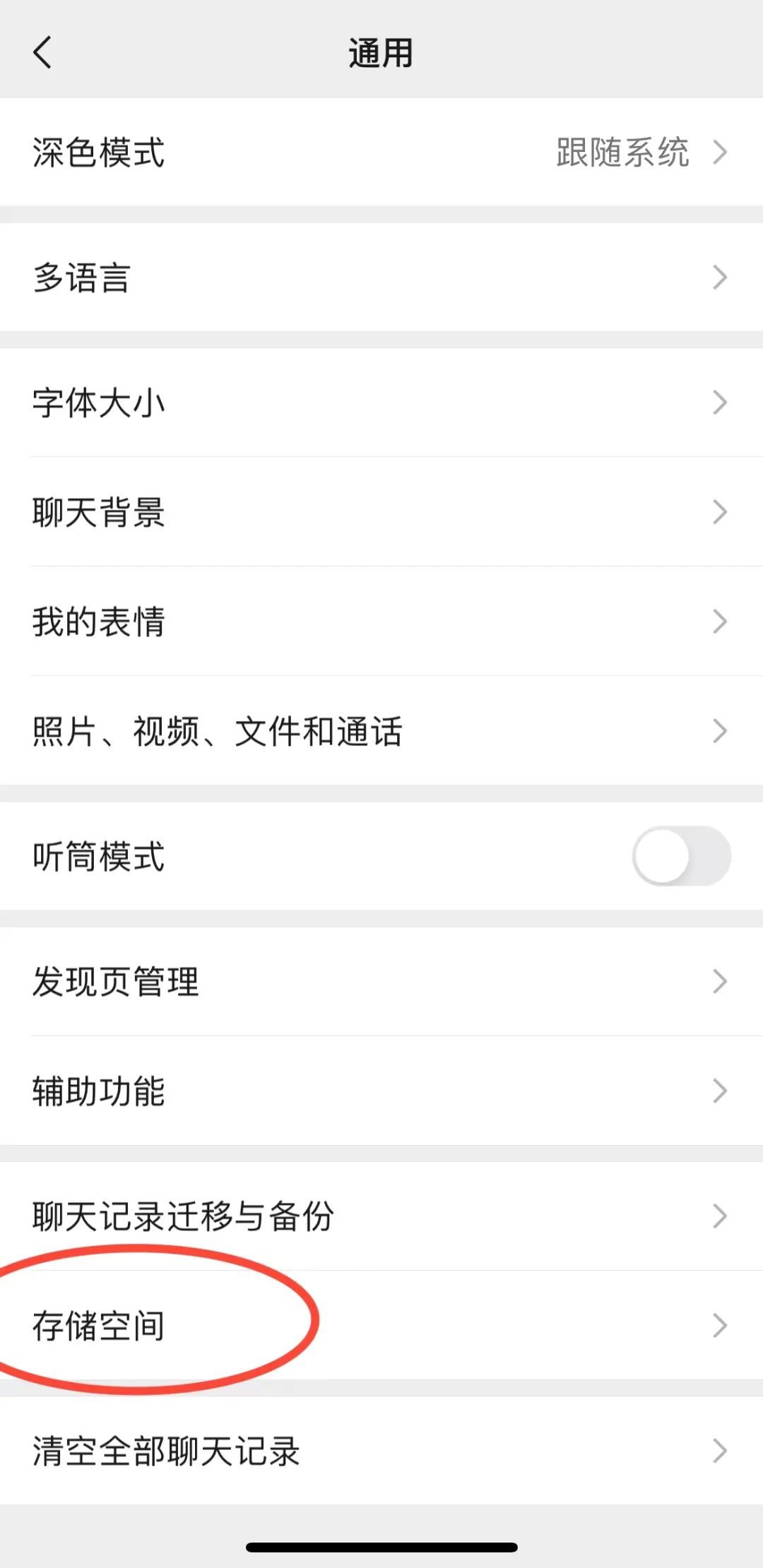Expand the chevron beside 聊天背景
The image size is (763, 1568).
pyautogui.click(x=721, y=513)
